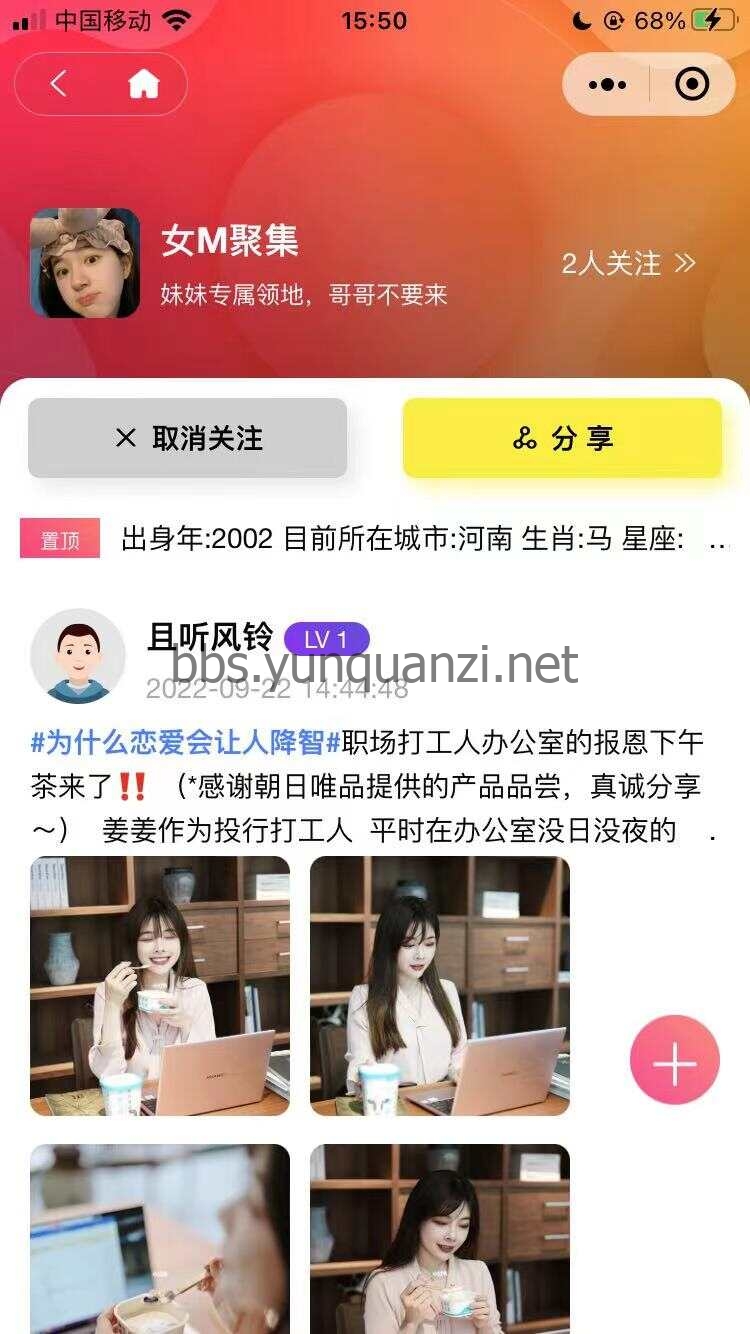Open the 女M聚集 circle avatar
750x1334 pixels.
coord(85,263)
